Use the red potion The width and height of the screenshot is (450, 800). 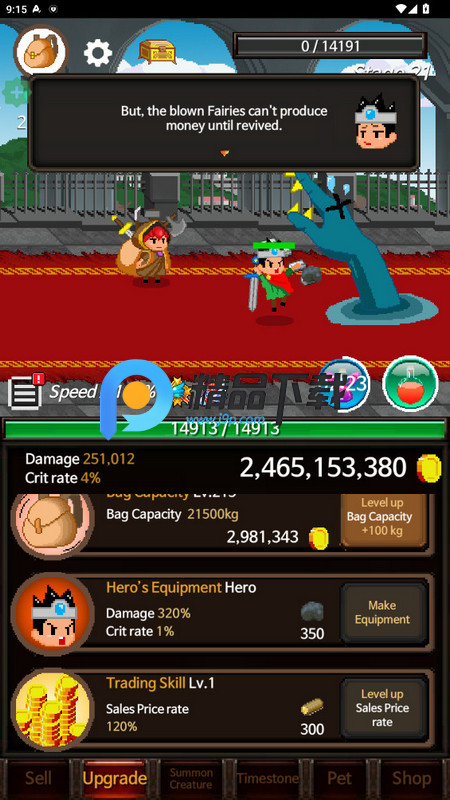point(410,384)
